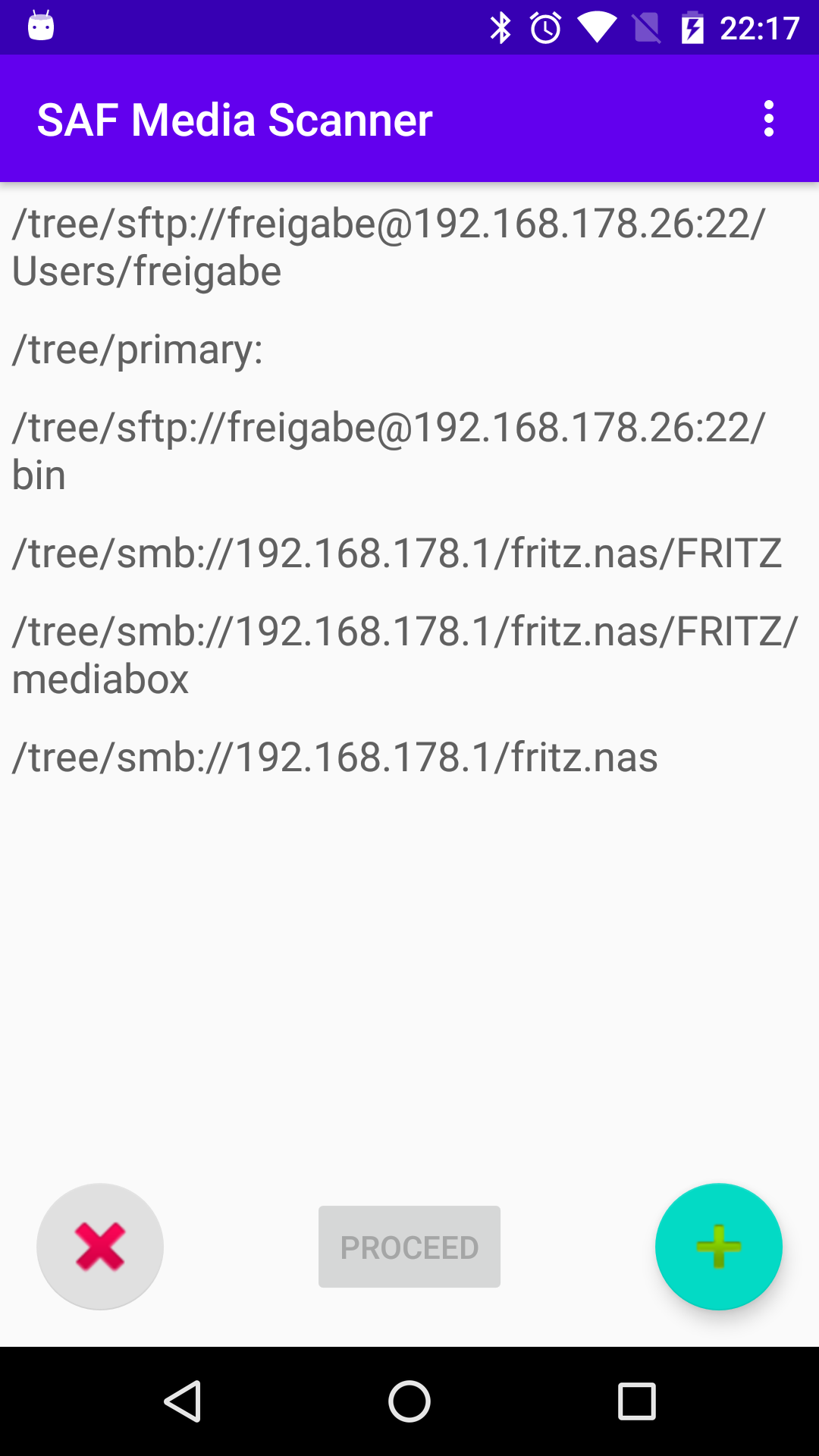Select the /tree/primary: entry
Screen dimensions: 819x1456
[138, 350]
